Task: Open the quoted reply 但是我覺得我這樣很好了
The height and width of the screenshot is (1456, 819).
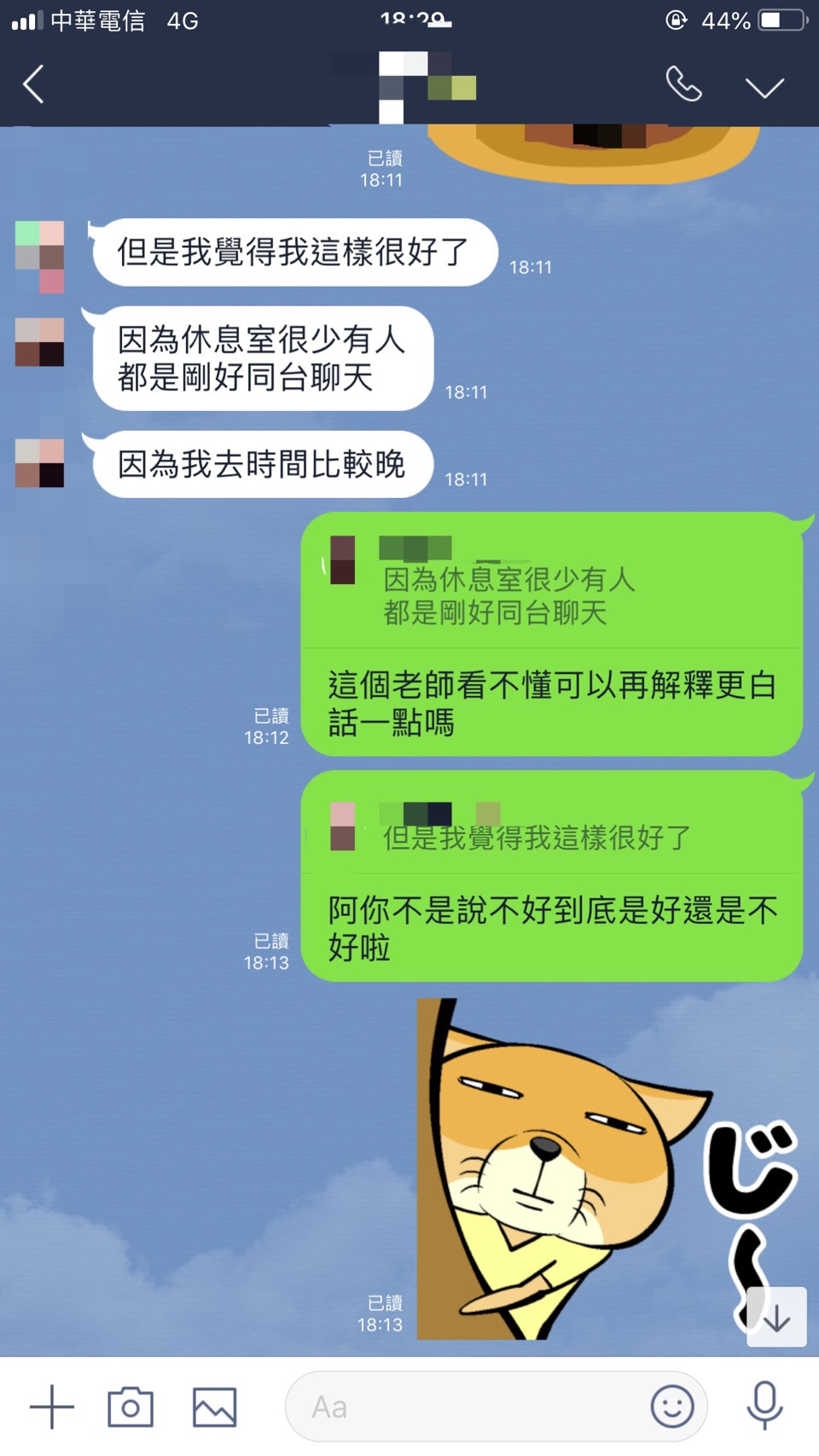Action: click(535, 837)
